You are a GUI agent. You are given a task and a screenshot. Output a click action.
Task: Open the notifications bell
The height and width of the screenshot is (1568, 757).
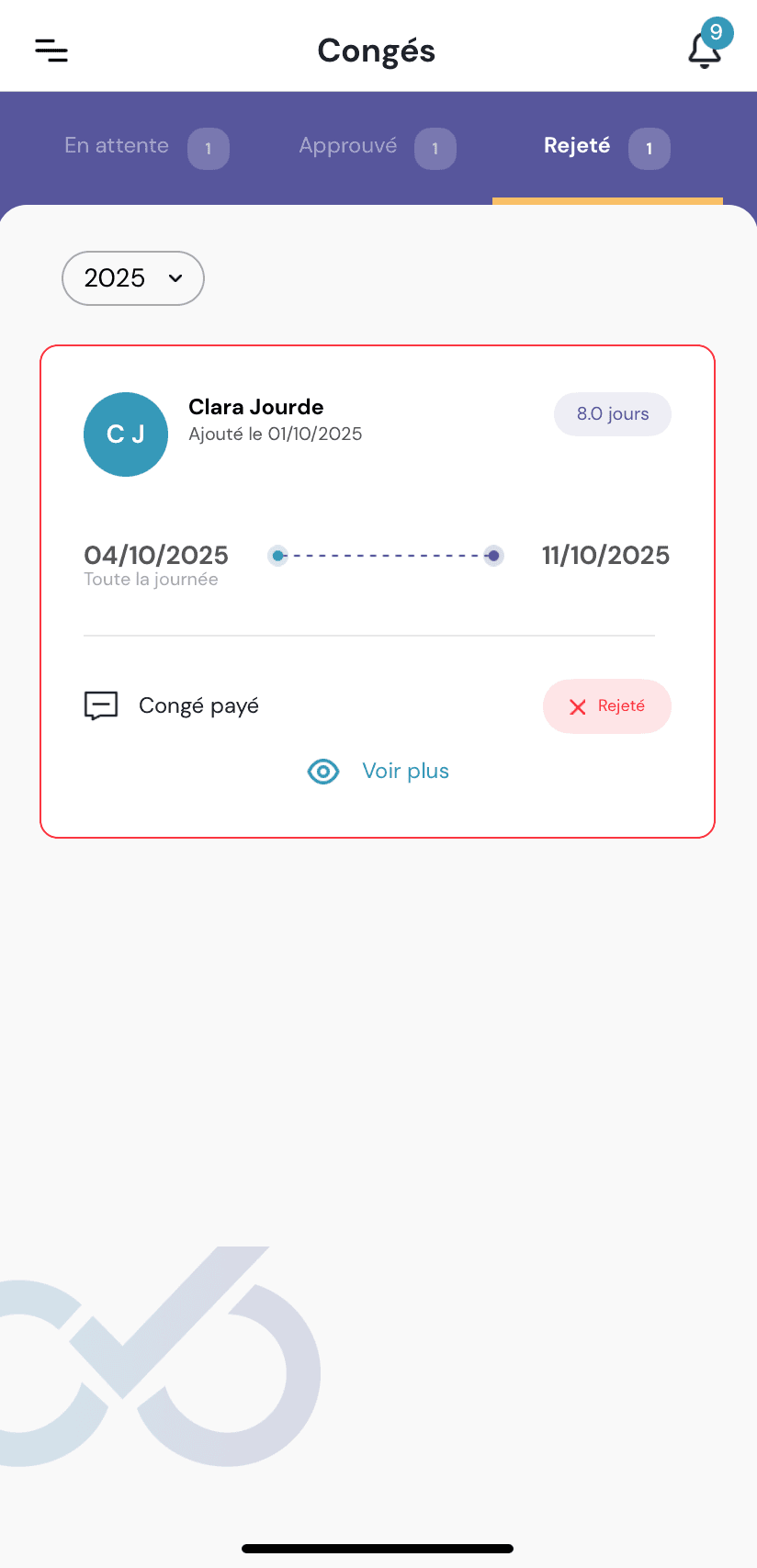coord(705,49)
